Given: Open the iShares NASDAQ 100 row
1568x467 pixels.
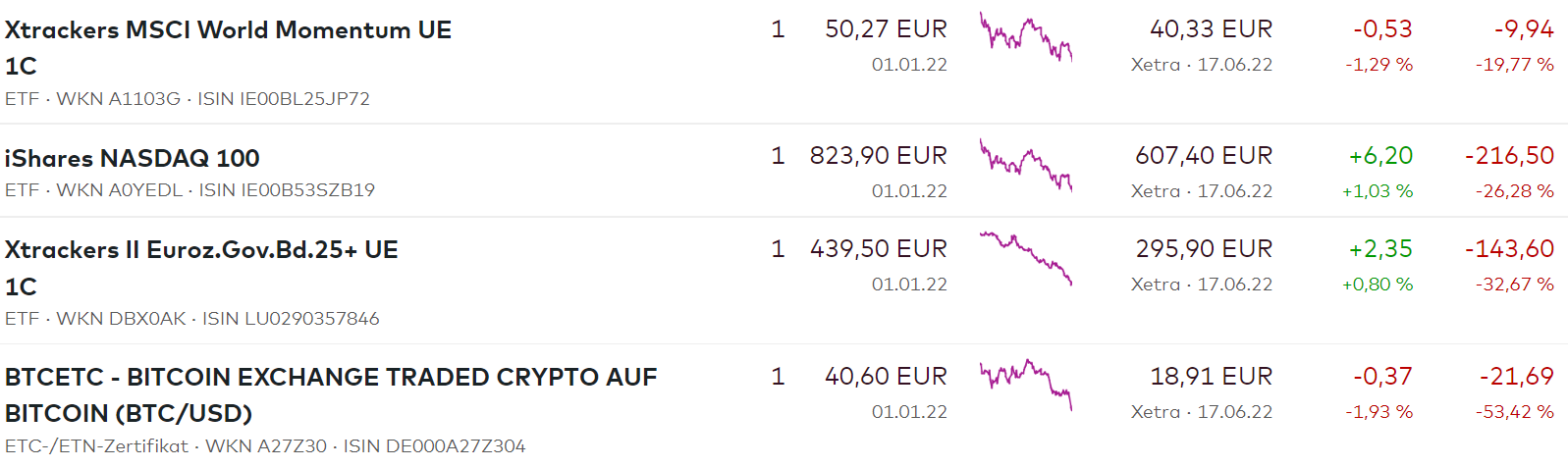Looking at the screenshot, I should (x=133, y=158).
